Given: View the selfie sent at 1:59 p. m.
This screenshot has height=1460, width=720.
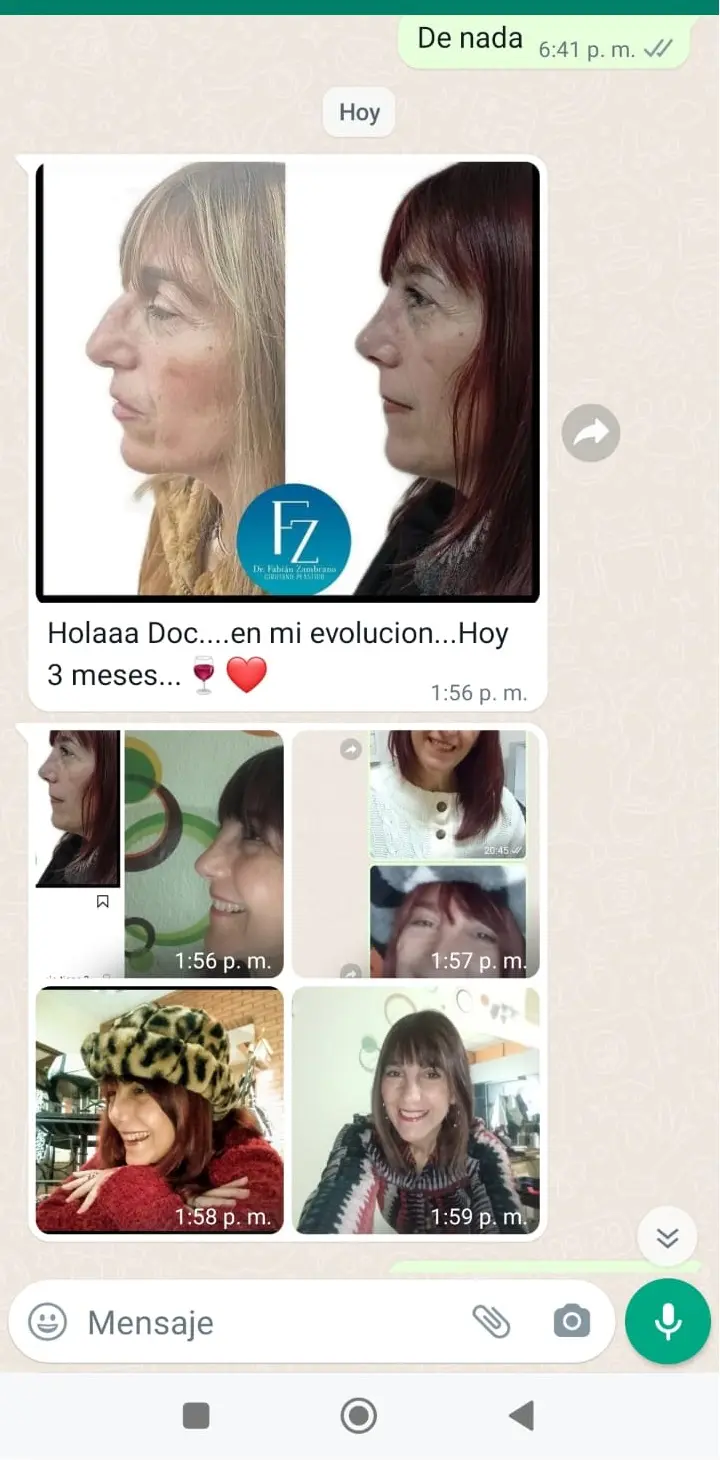Looking at the screenshot, I should click(415, 1110).
